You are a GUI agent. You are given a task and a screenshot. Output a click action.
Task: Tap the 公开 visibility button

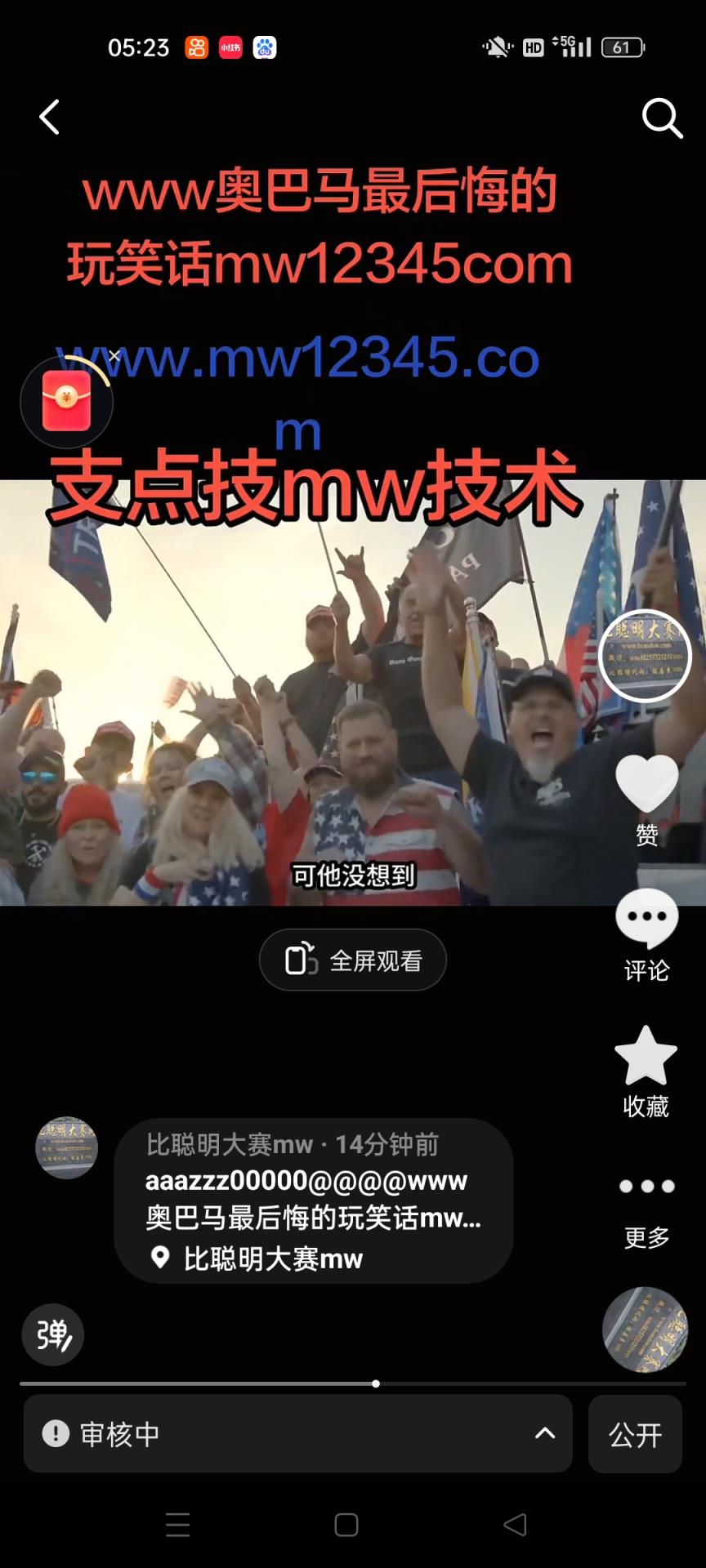tap(635, 1434)
